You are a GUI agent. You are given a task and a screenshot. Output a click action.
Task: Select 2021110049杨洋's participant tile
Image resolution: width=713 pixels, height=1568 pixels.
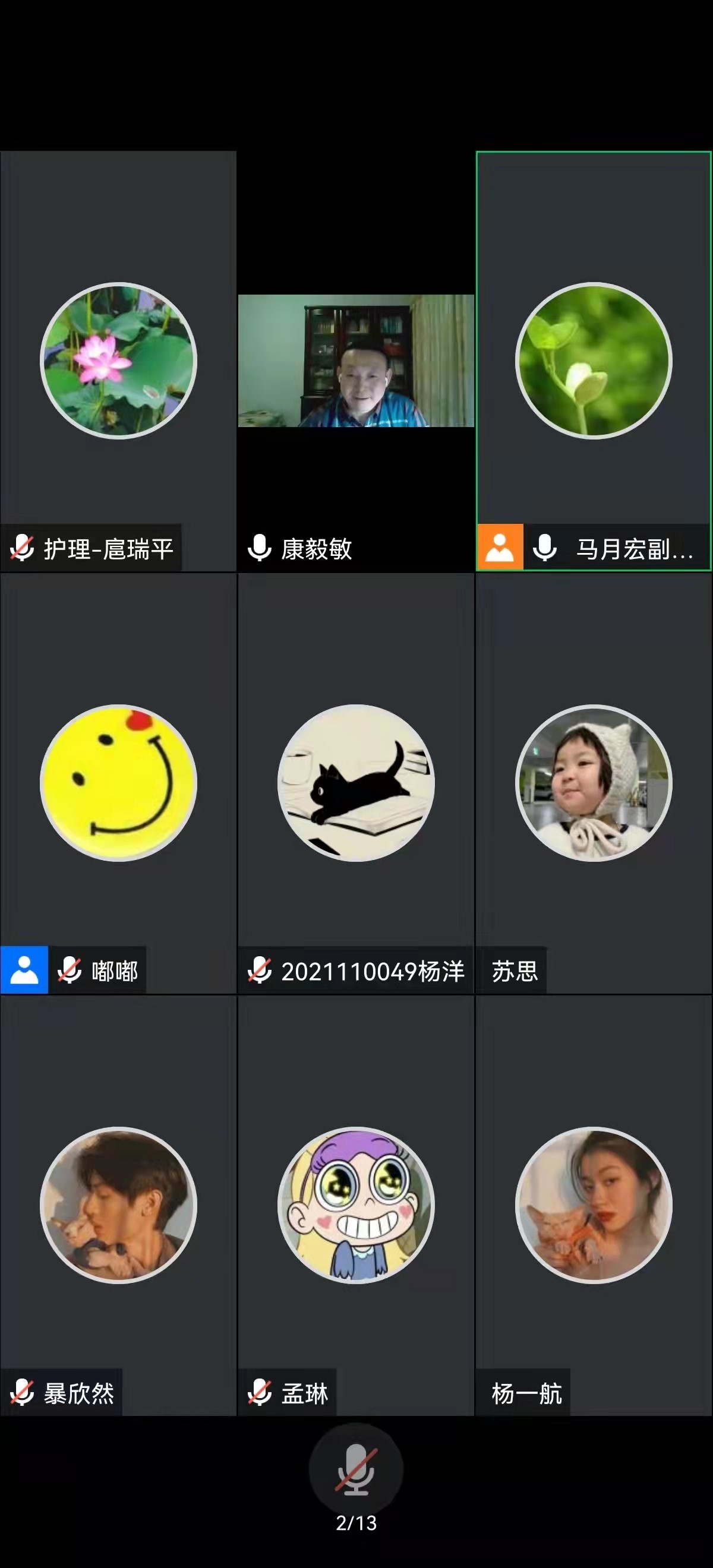[x=355, y=783]
